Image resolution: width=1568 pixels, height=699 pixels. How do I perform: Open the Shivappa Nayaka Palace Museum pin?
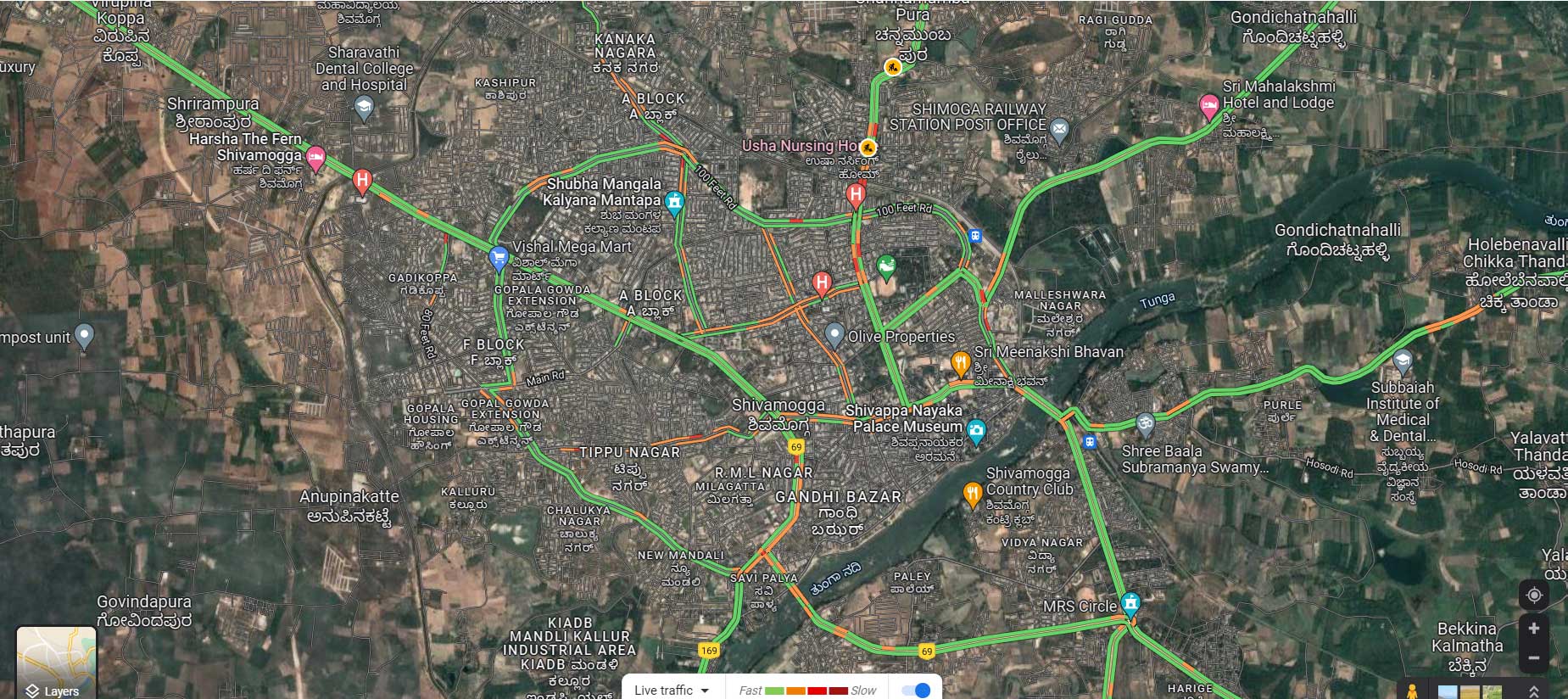coord(976,430)
